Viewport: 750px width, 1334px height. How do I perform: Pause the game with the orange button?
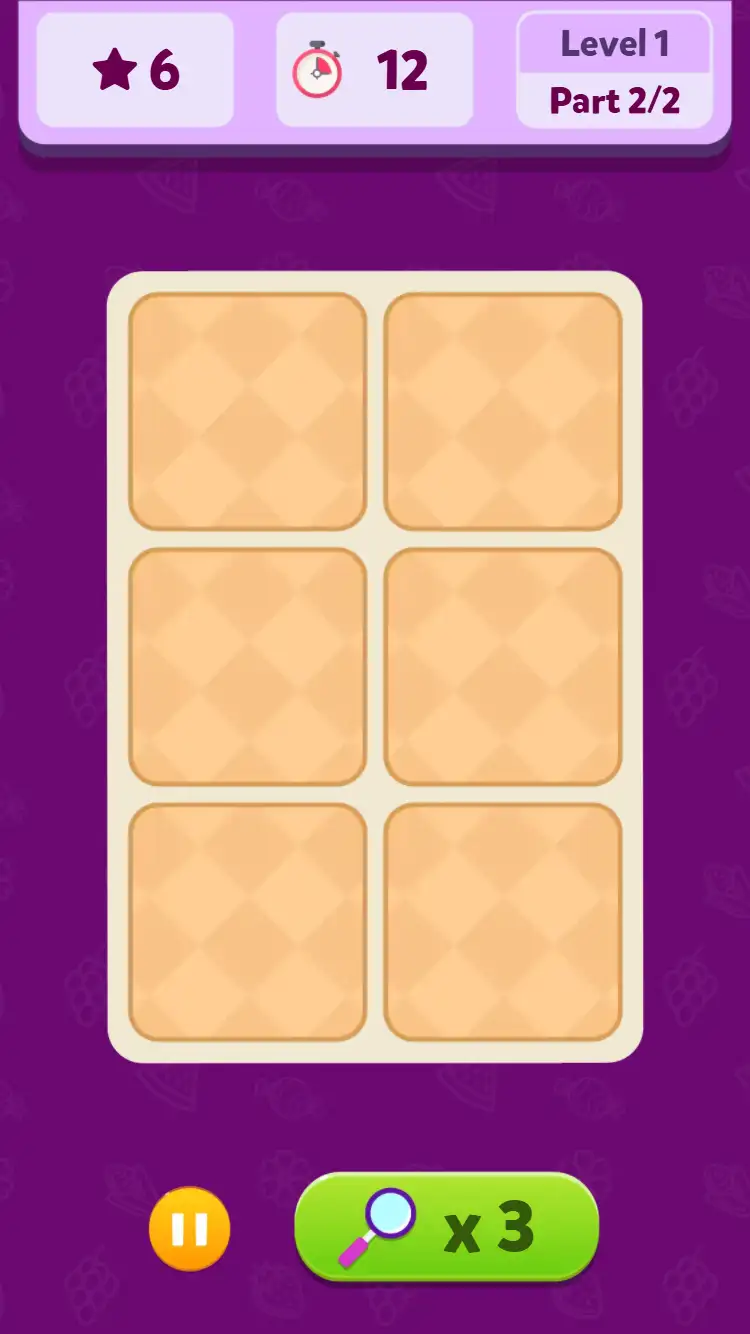pyautogui.click(x=190, y=1229)
